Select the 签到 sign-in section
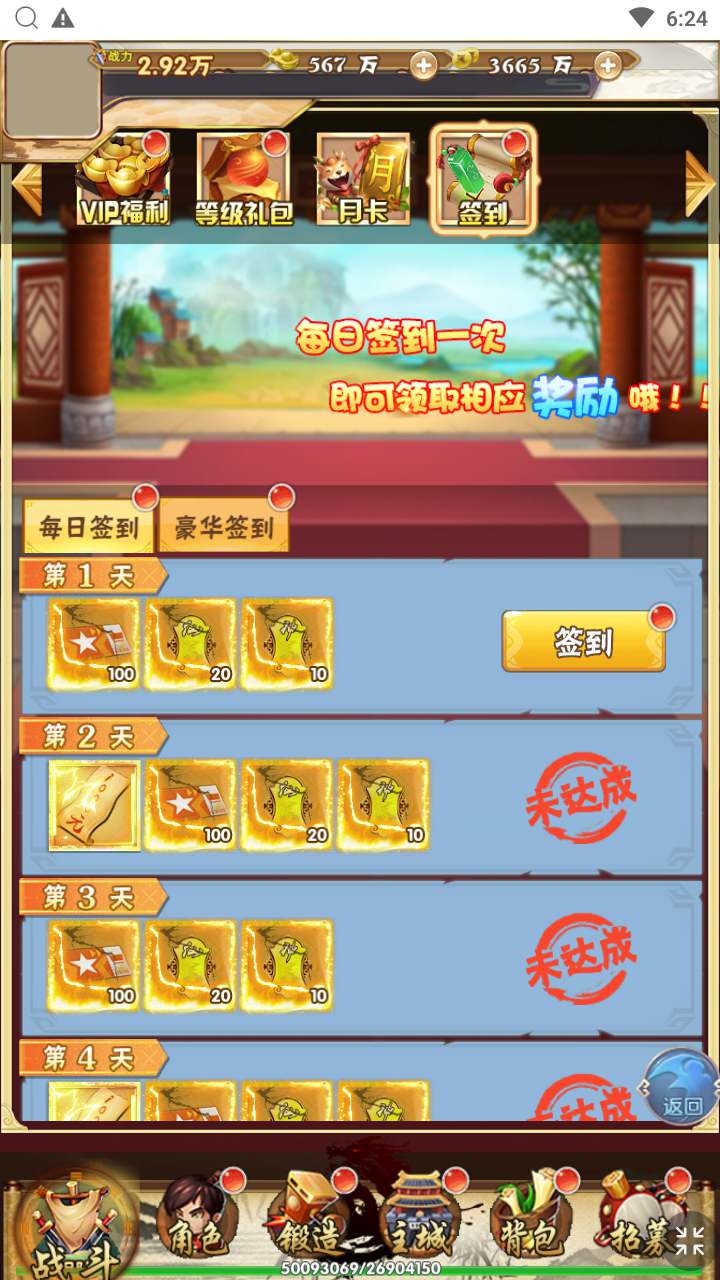This screenshot has width=720, height=1280. pos(483,180)
